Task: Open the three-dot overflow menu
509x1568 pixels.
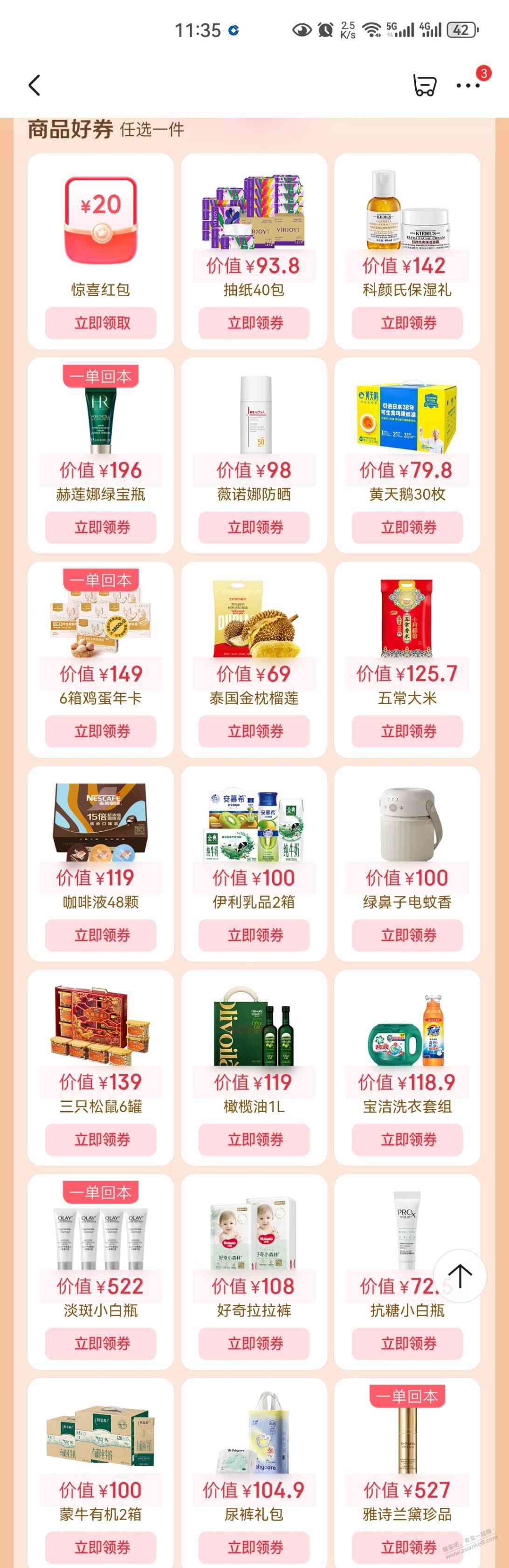Action: coord(468,86)
